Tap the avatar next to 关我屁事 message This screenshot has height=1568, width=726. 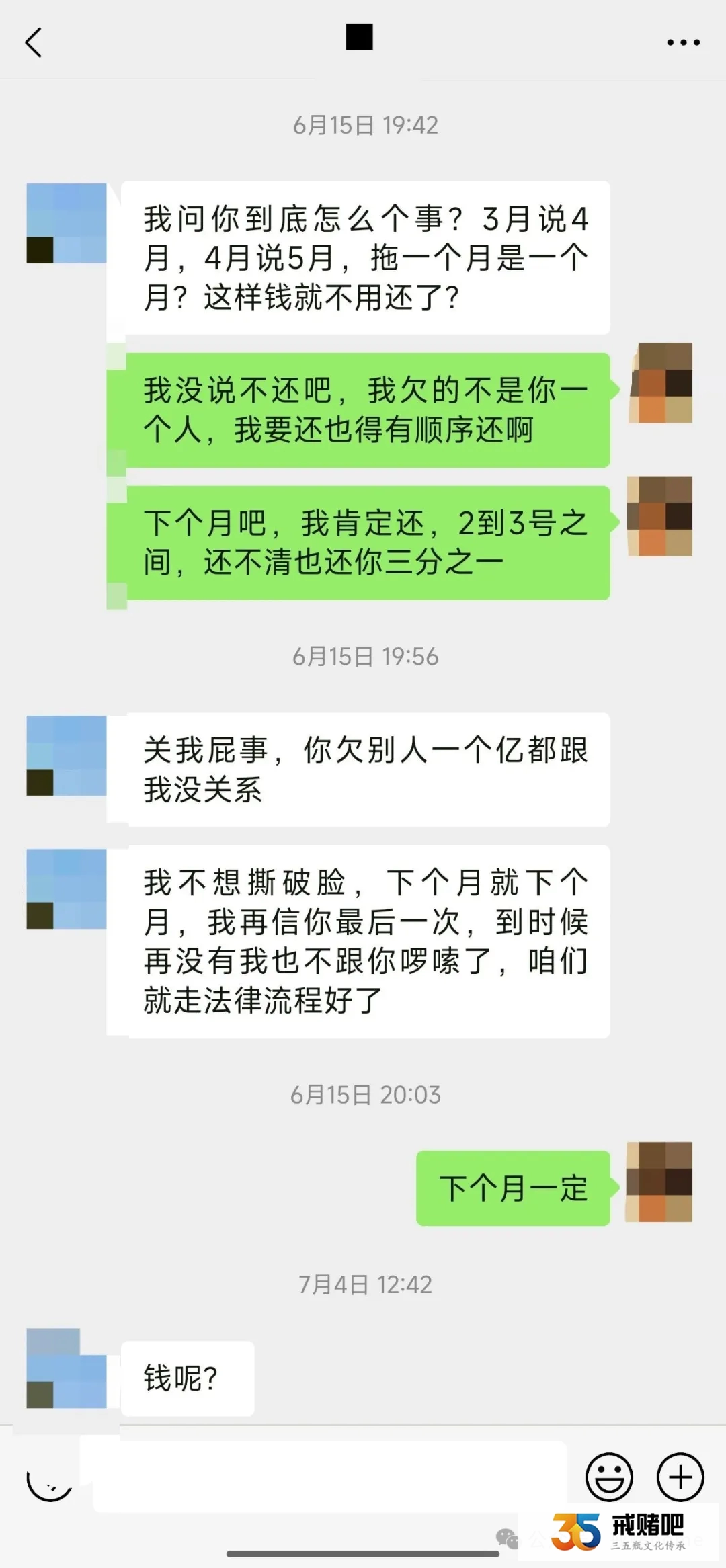66,756
